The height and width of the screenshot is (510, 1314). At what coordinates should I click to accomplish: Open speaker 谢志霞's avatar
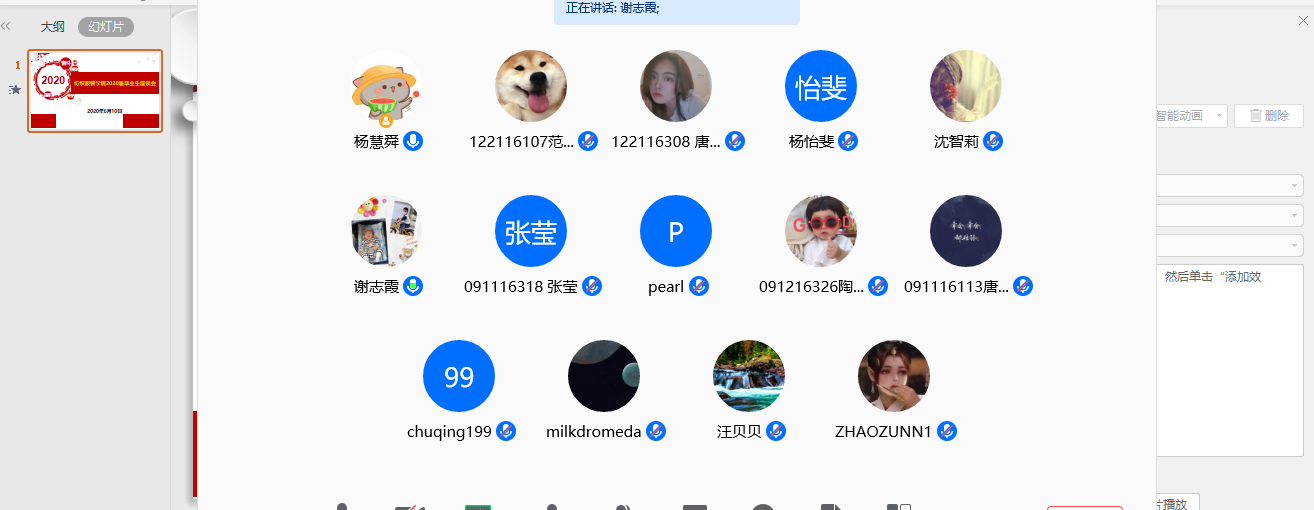(386, 231)
